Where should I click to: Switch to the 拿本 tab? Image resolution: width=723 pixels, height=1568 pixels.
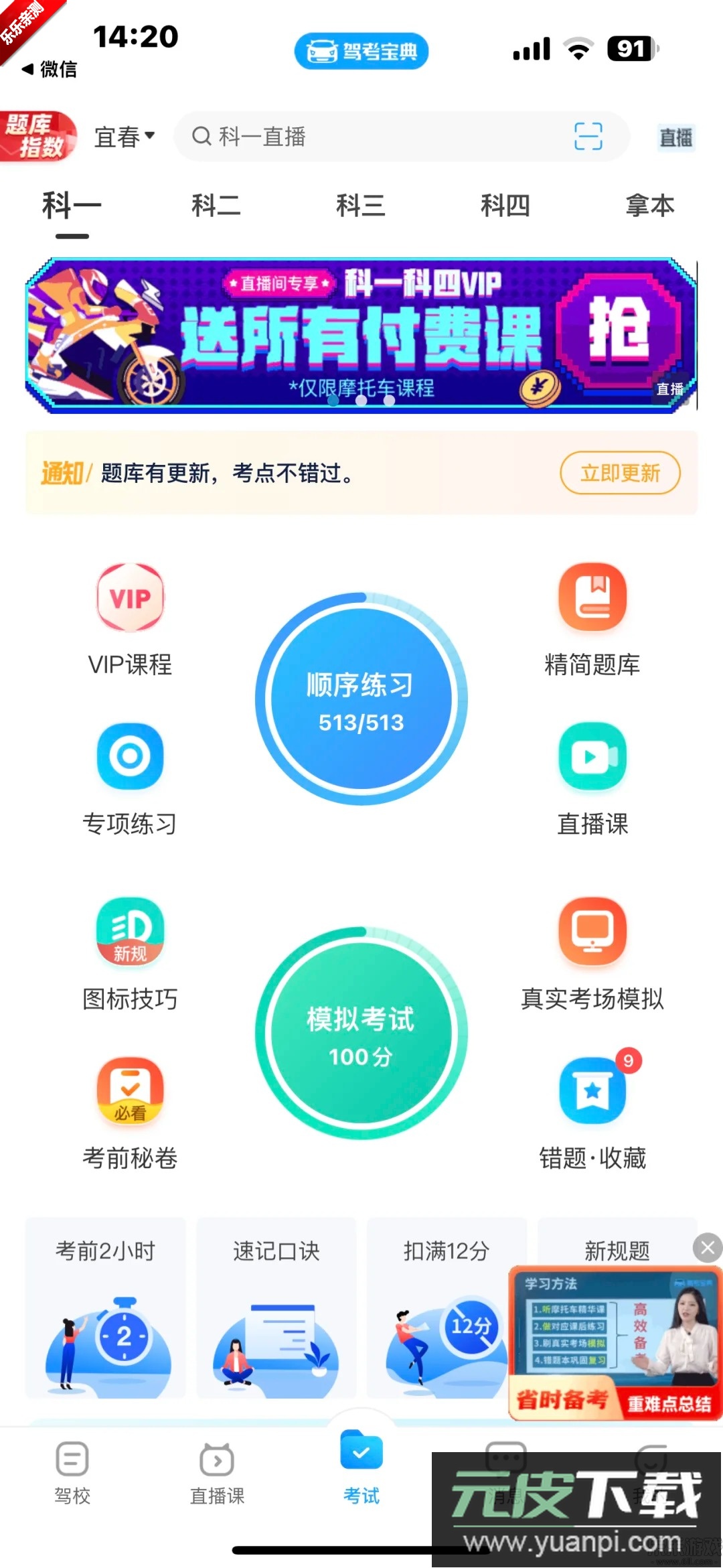pyautogui.click(x=650, y=206)
